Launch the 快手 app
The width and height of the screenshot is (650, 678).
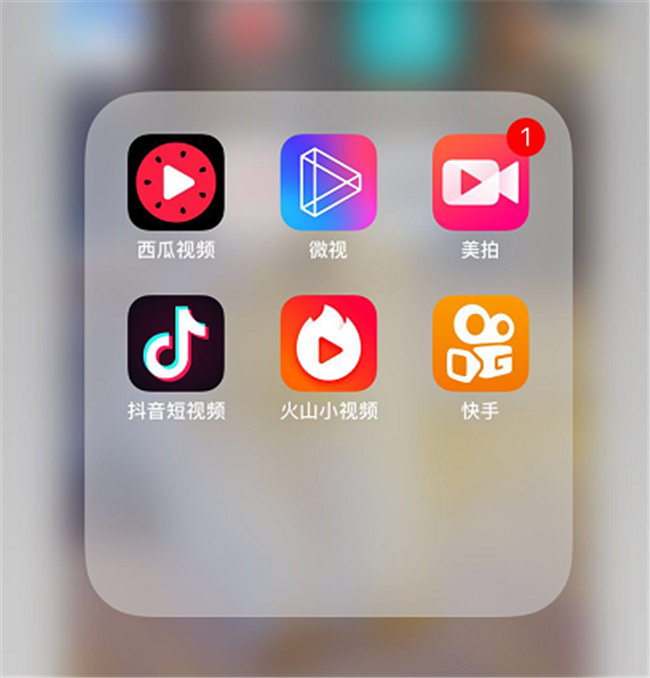[480, 343]
